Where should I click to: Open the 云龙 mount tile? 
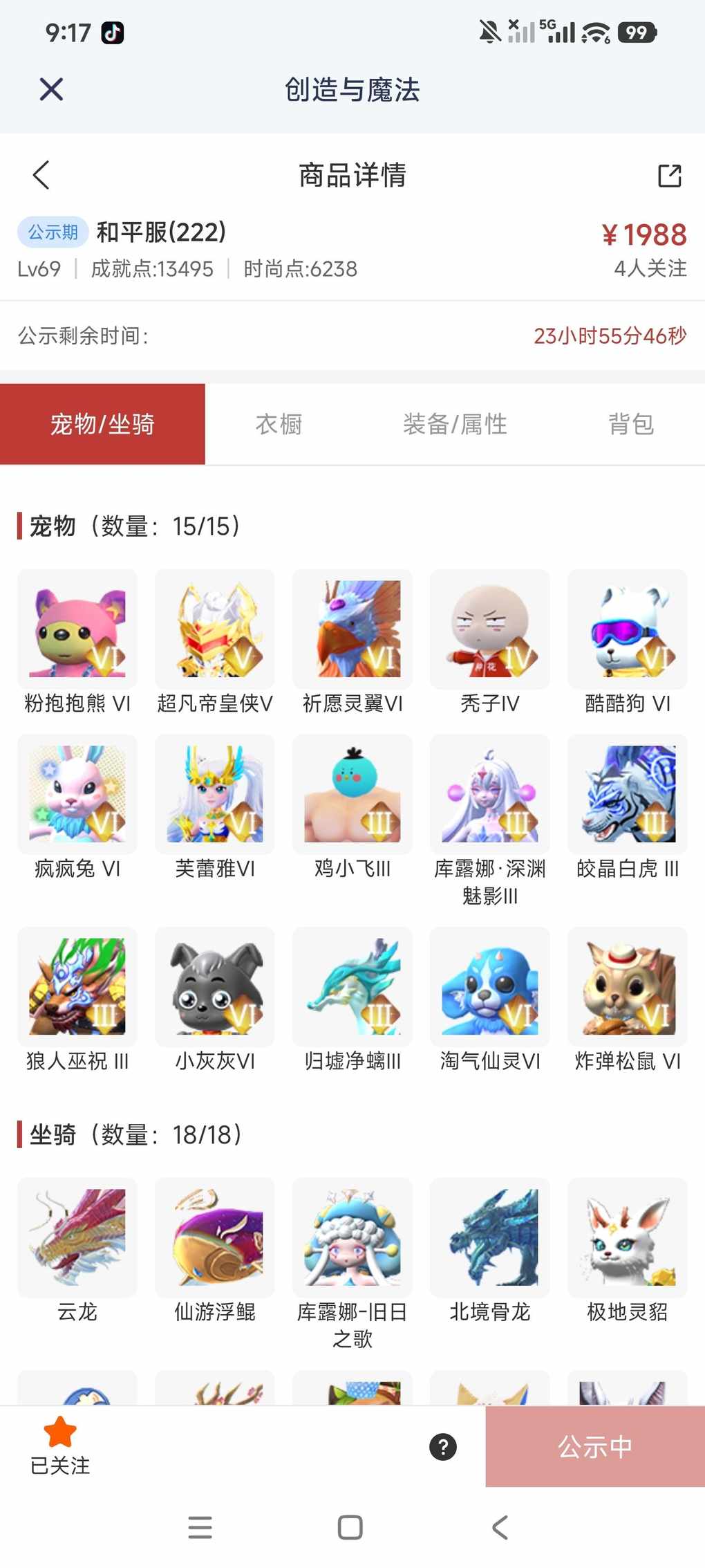(77, 1237)
